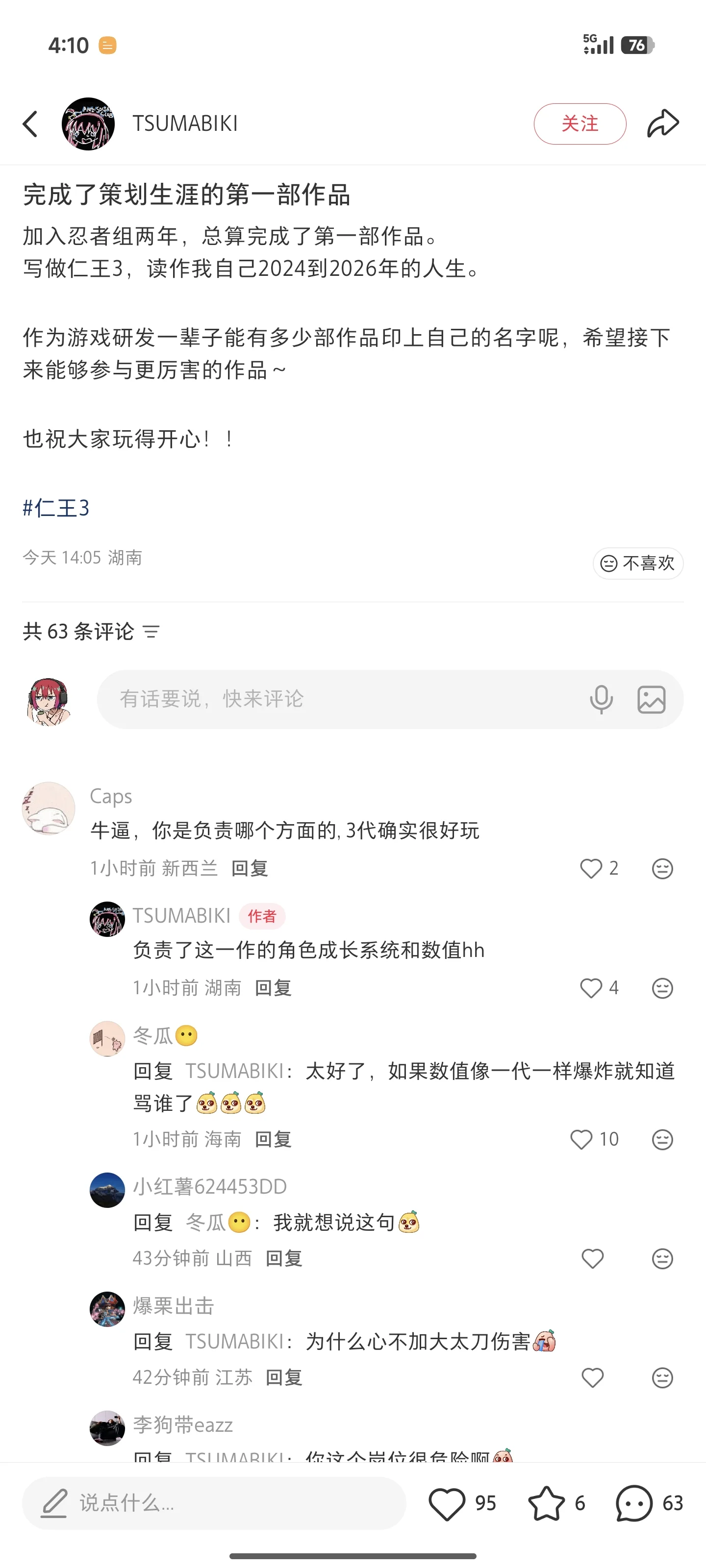Share this post

(x=662, y=124)
